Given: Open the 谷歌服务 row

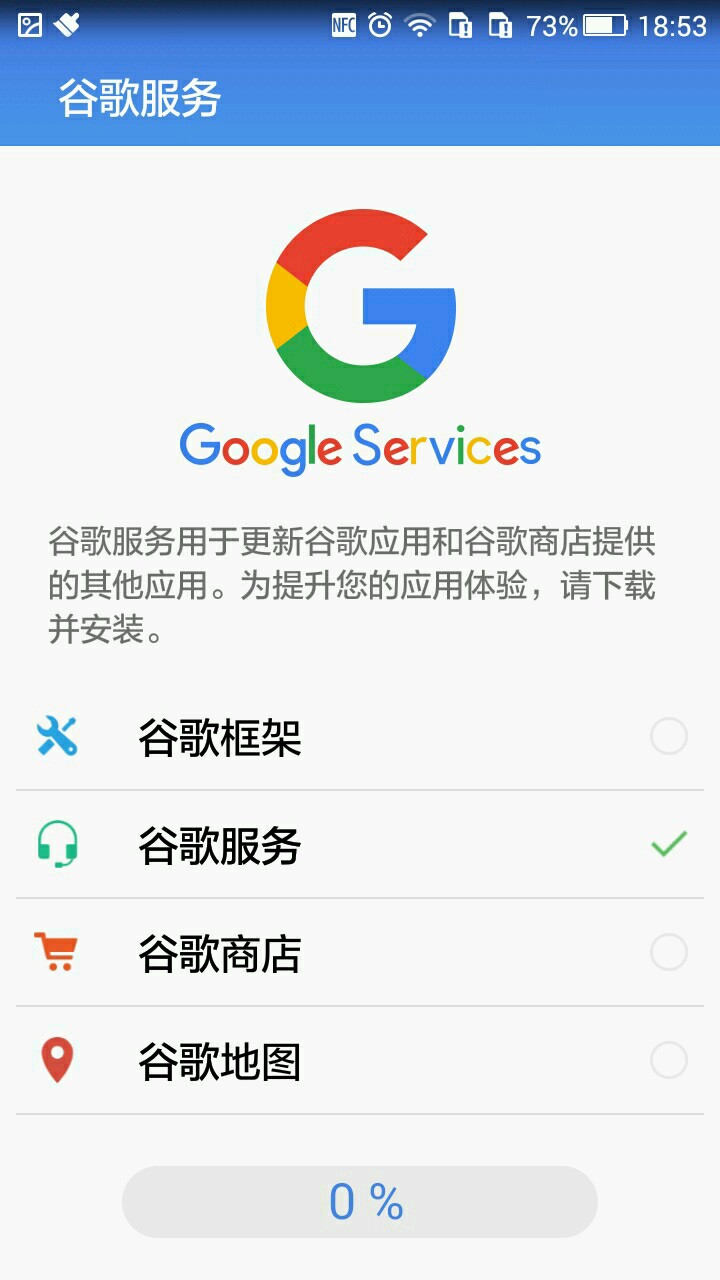Looking at the screenshot, I should point(360,846).
